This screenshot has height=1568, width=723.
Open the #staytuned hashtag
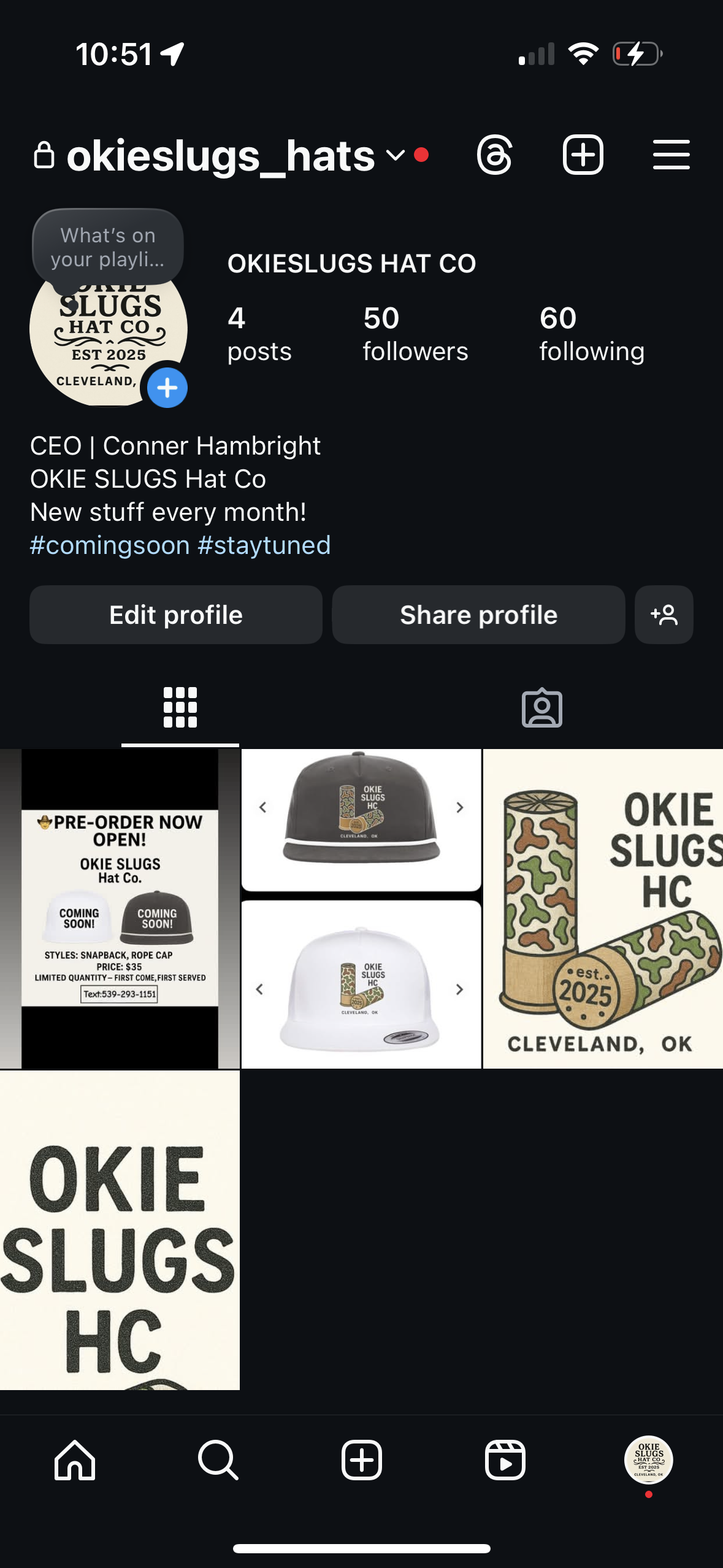264,545
